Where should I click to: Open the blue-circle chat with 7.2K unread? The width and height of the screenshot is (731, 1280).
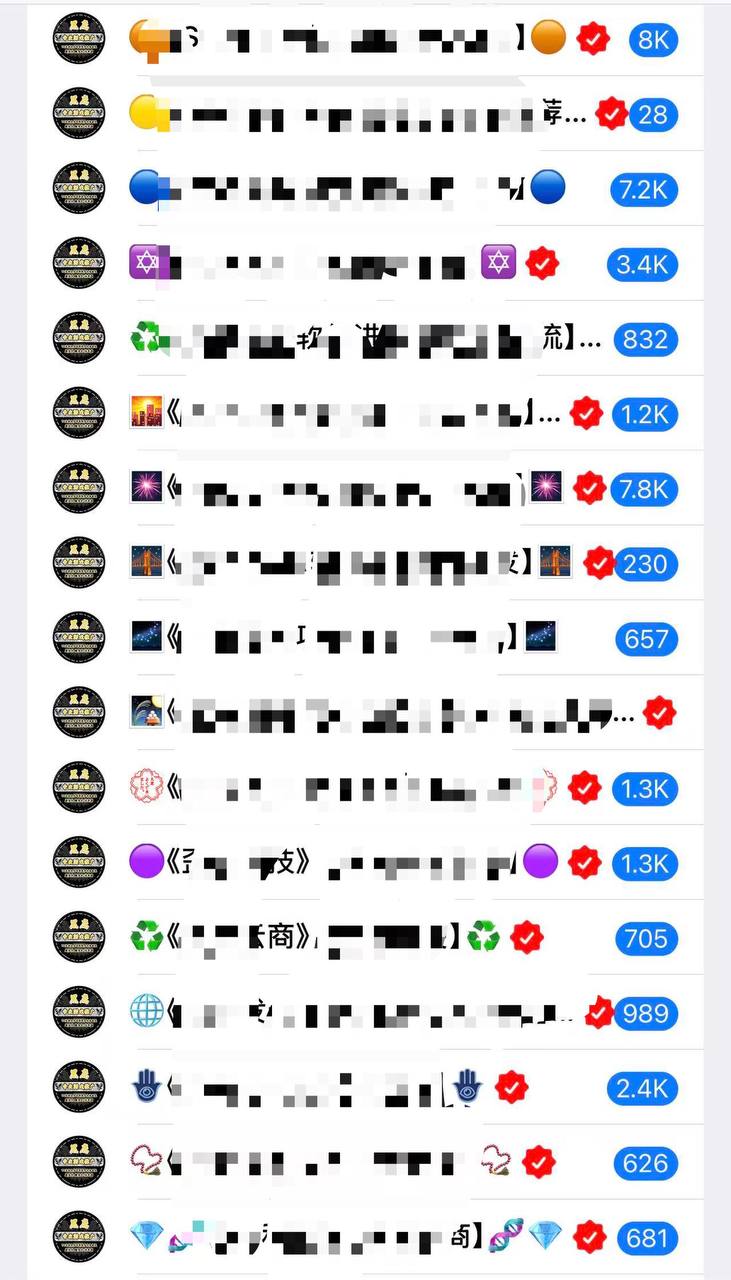(365, 189)
